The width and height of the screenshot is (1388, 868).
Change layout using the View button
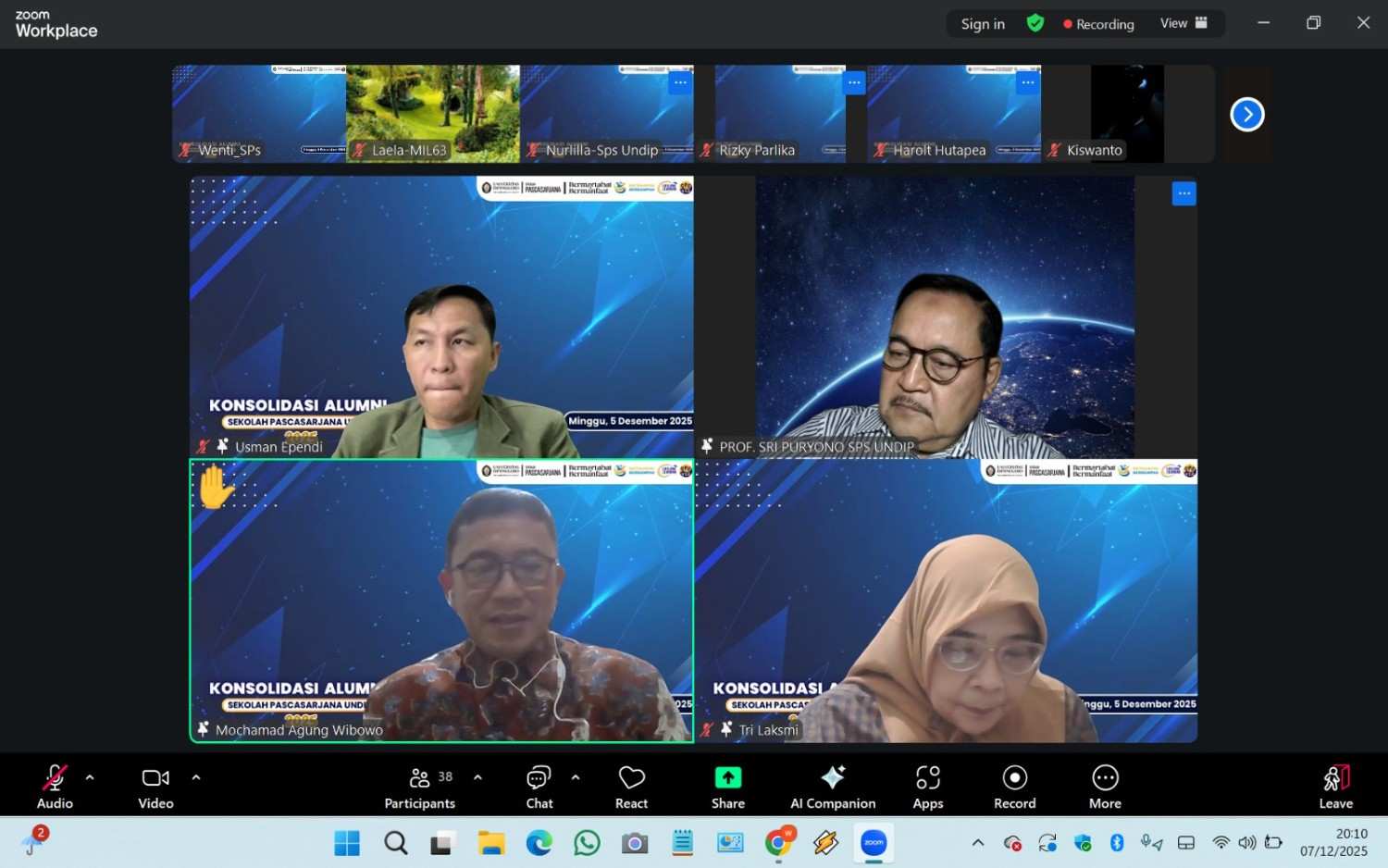1184,23
